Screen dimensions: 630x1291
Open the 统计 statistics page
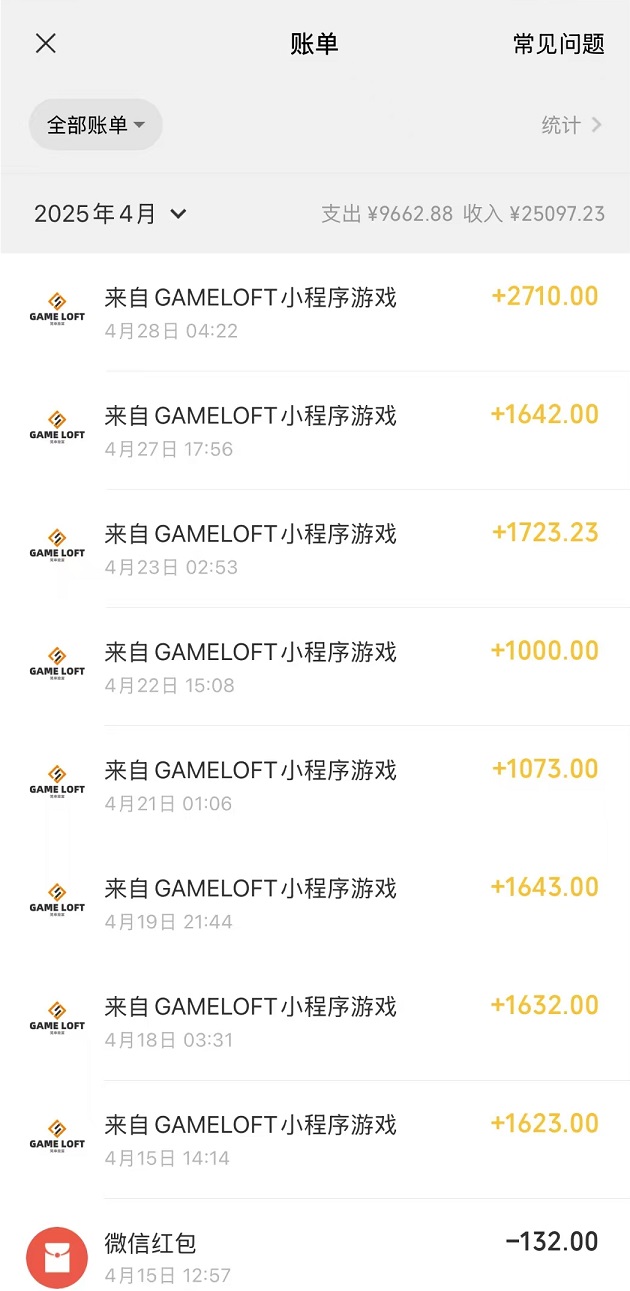[572, 125]
